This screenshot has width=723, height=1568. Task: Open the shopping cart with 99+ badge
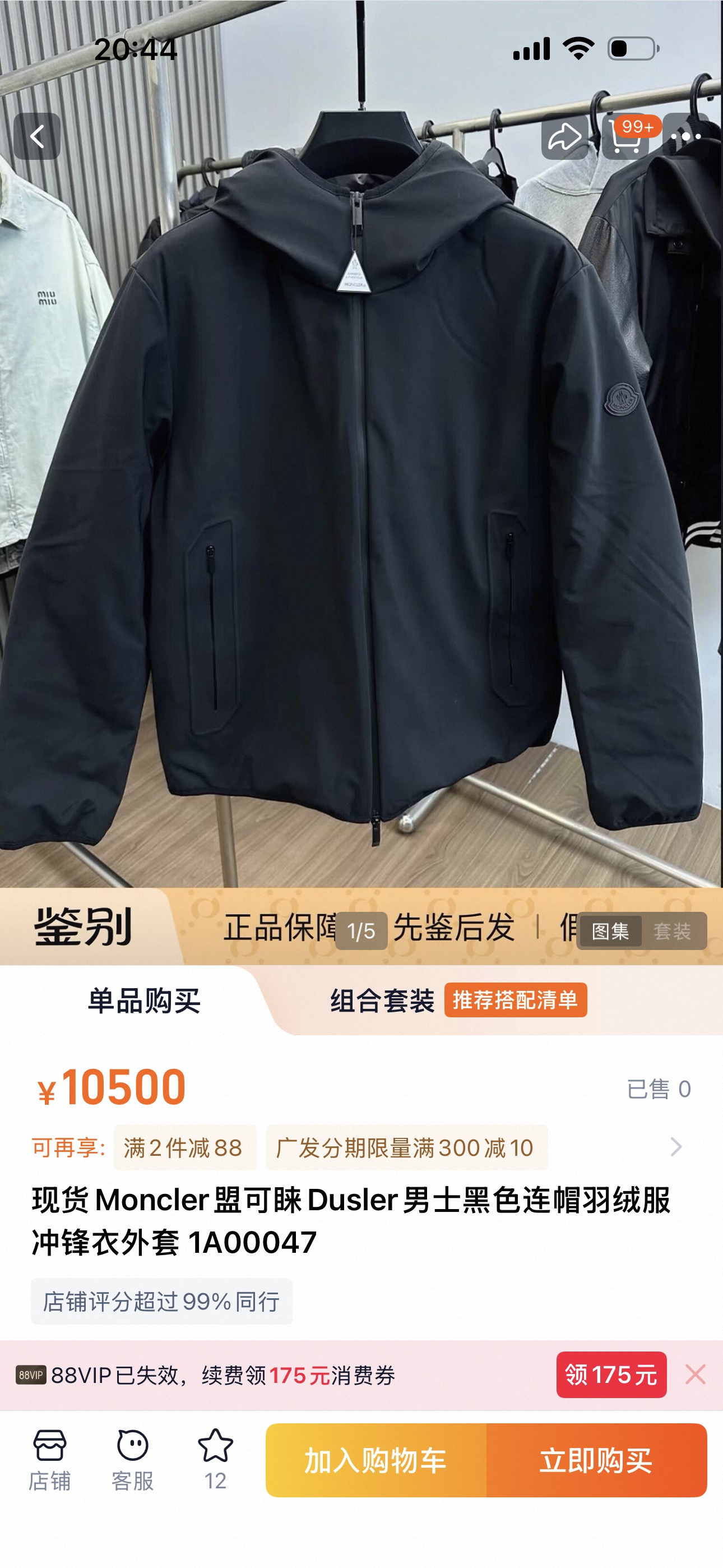(x=625, y=136)
